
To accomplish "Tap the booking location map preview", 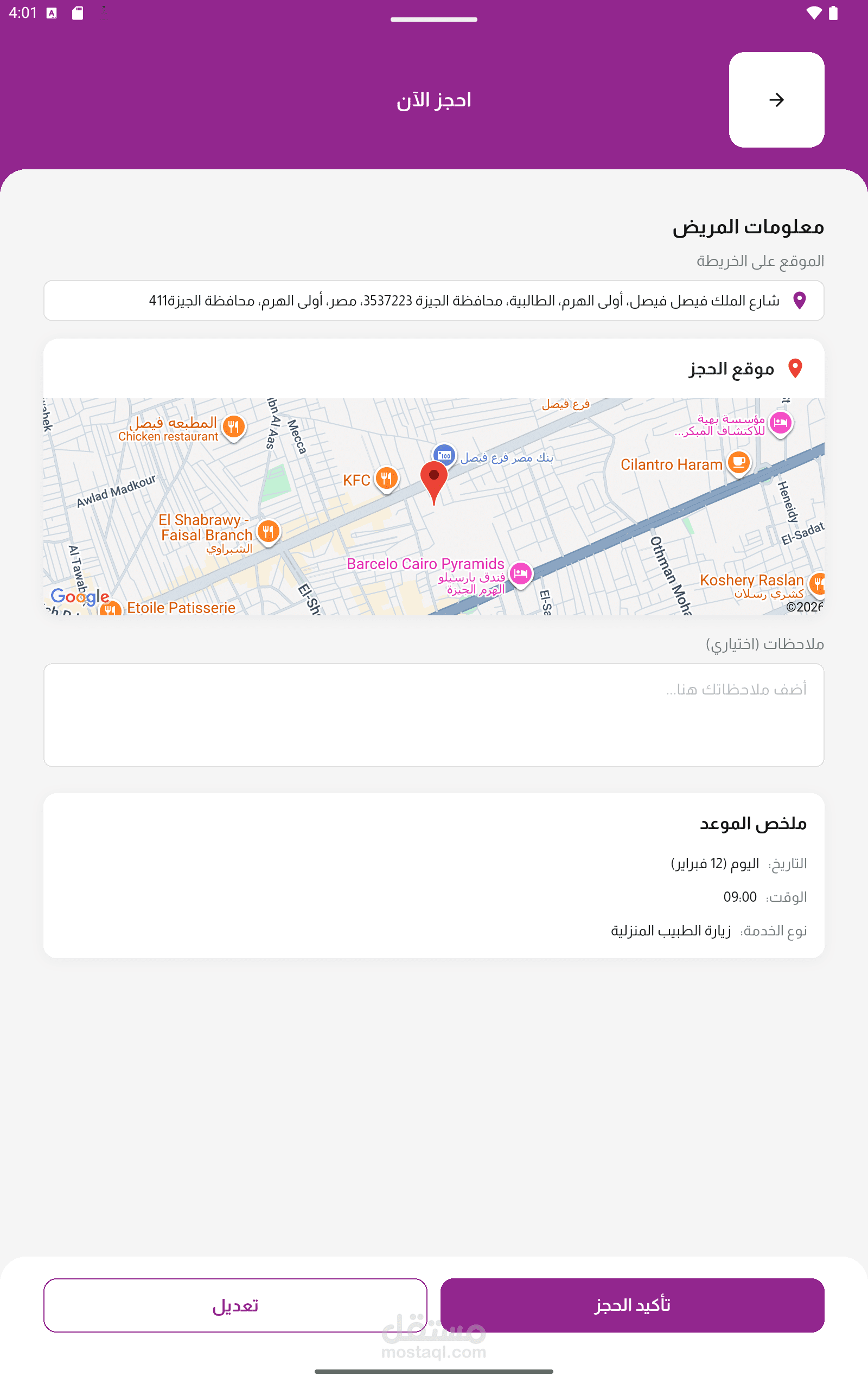I will (434, 506).
